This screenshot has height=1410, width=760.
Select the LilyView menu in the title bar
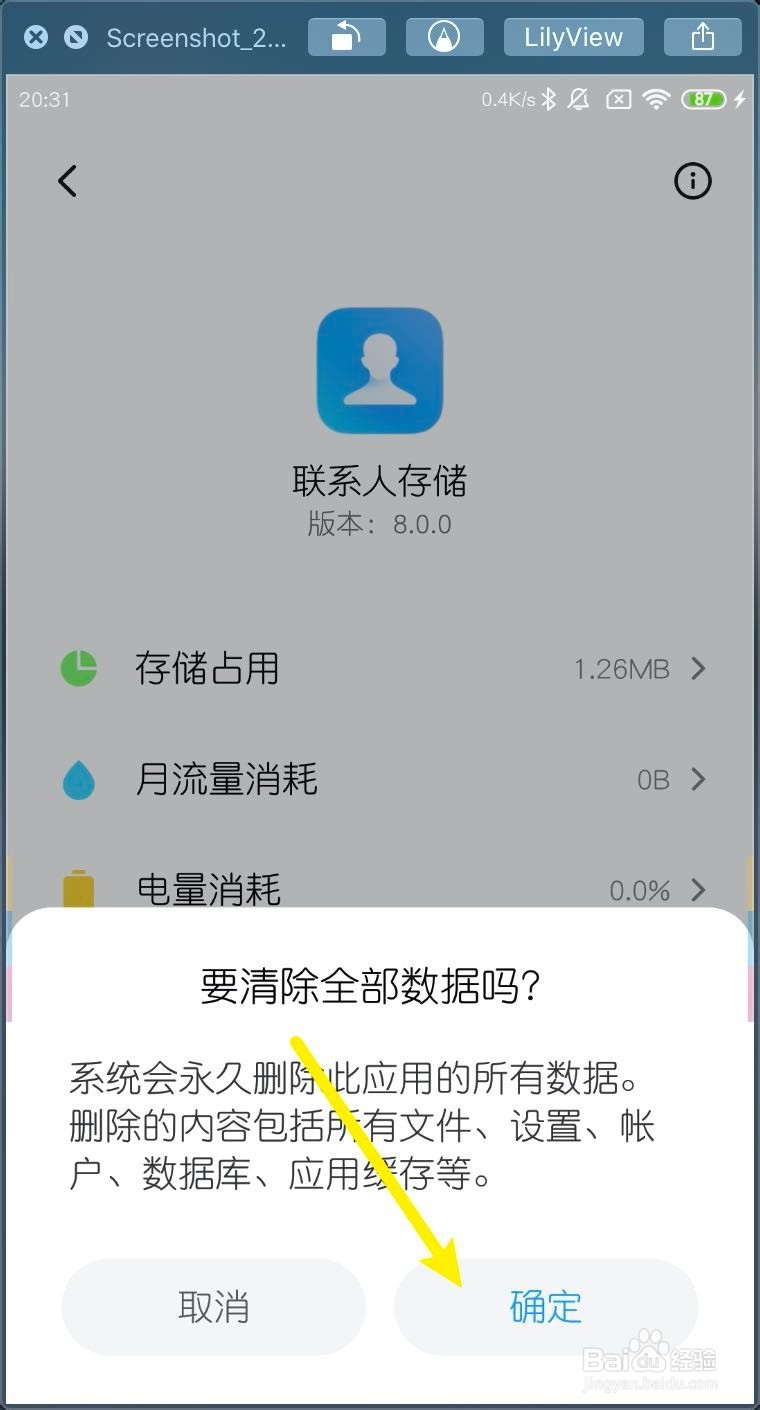click(573, 36)
